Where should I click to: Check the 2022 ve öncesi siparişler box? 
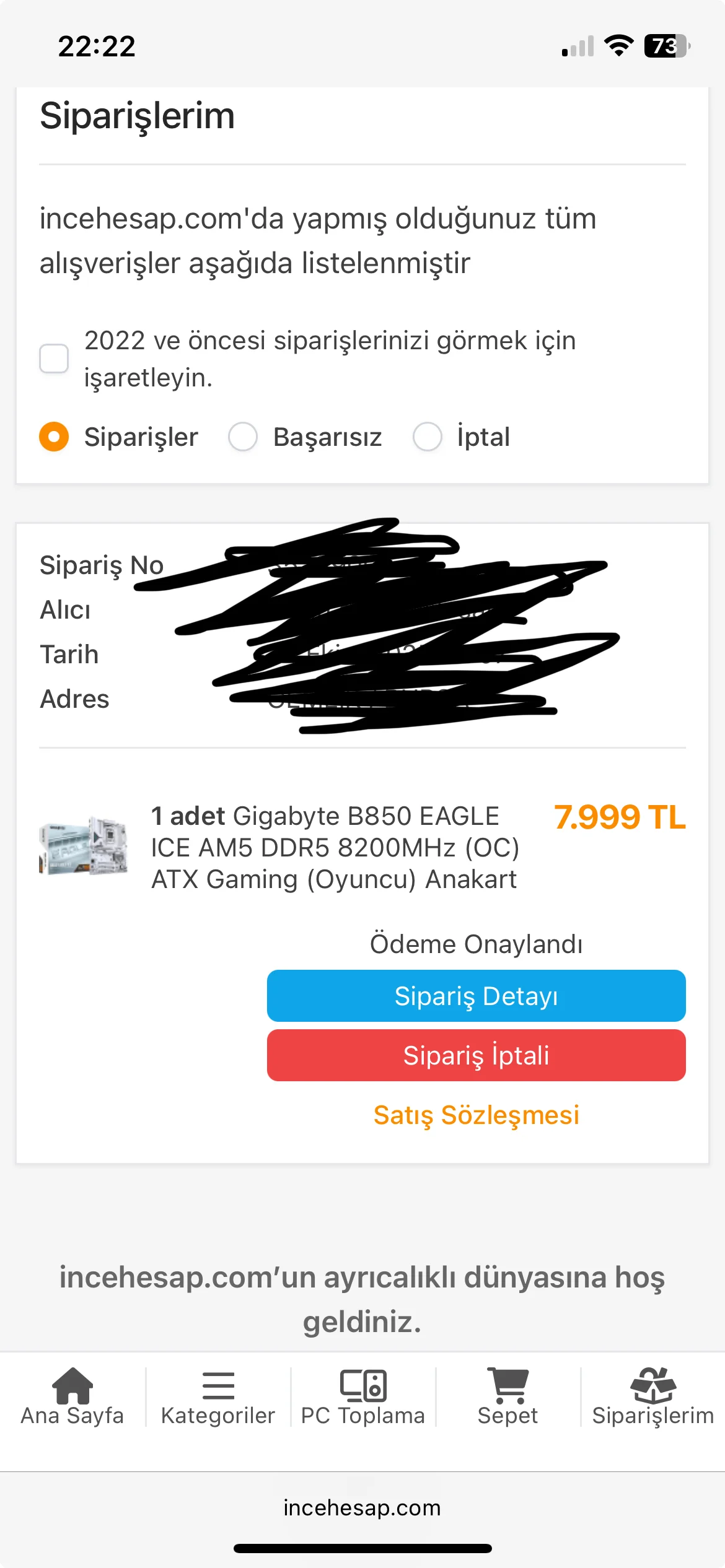pos(54,359)
